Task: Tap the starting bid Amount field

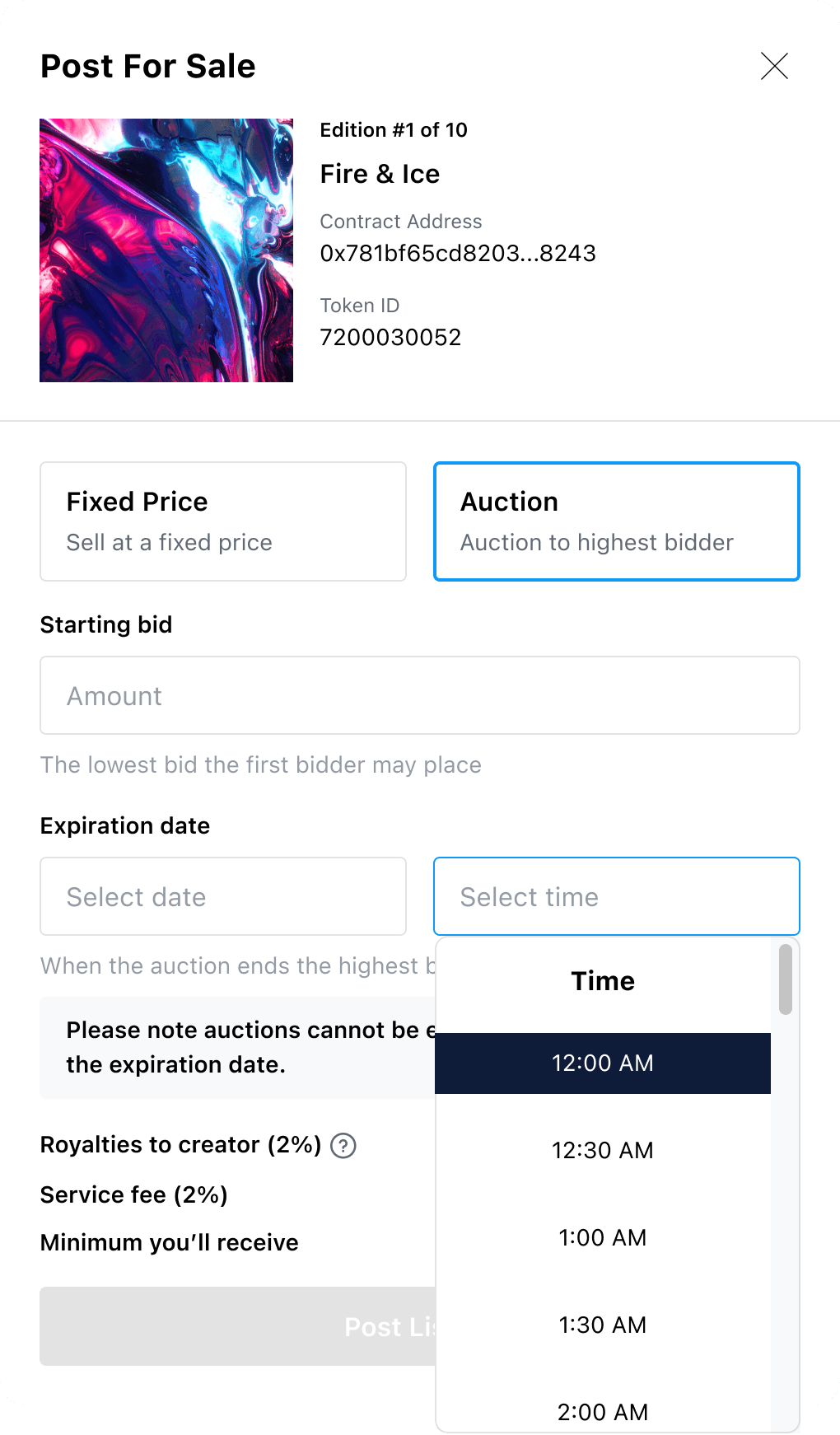Action: point(420,695)
